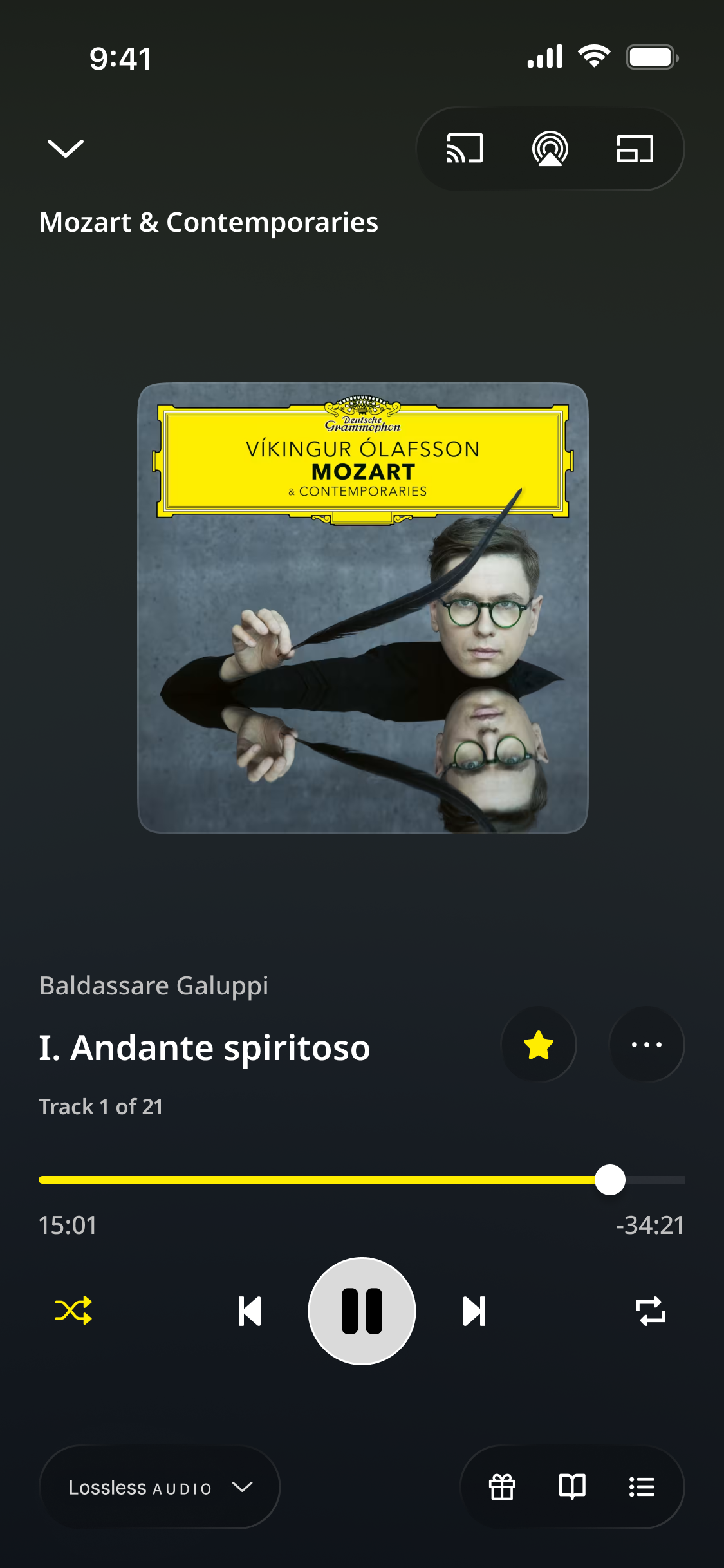Tap the Mozart & Contemporaries album cover
The image size is (724, 1568).
point(362,608)
